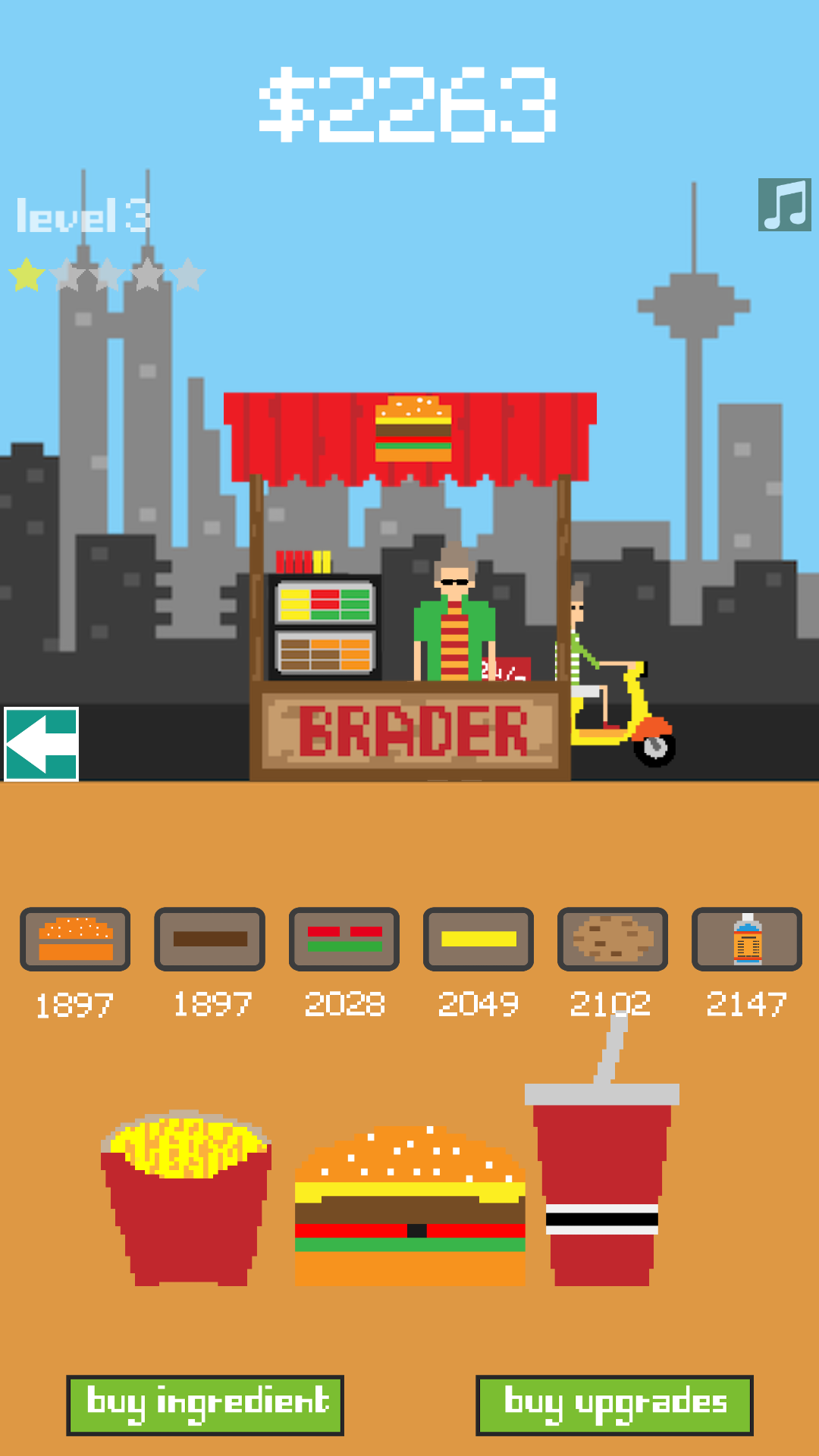Viewport: 819px width, 1456px height.
Task: Toggle the music note icon
Action: pyautogui.click(x=784, y=205)
